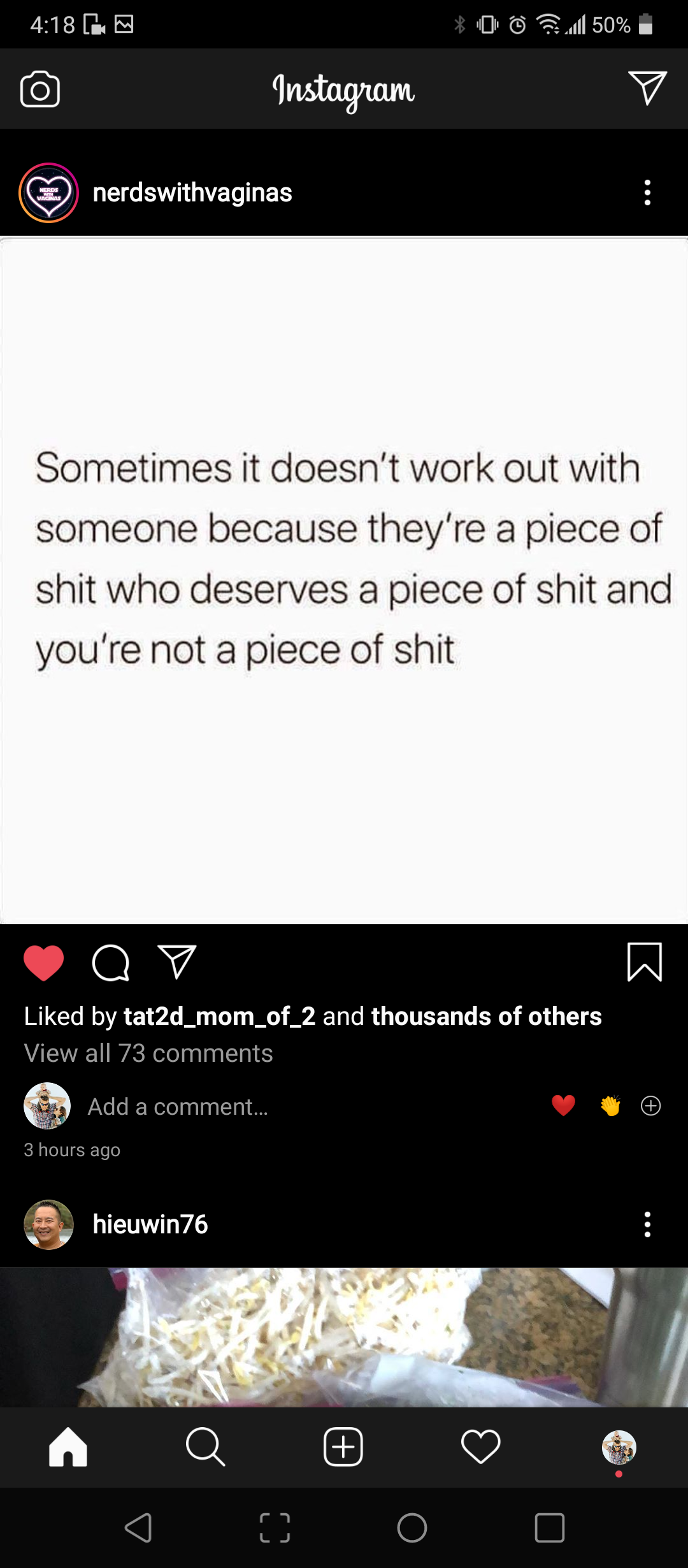
Task: Switch to the Search tab
Action: [x=205, y=1447]
